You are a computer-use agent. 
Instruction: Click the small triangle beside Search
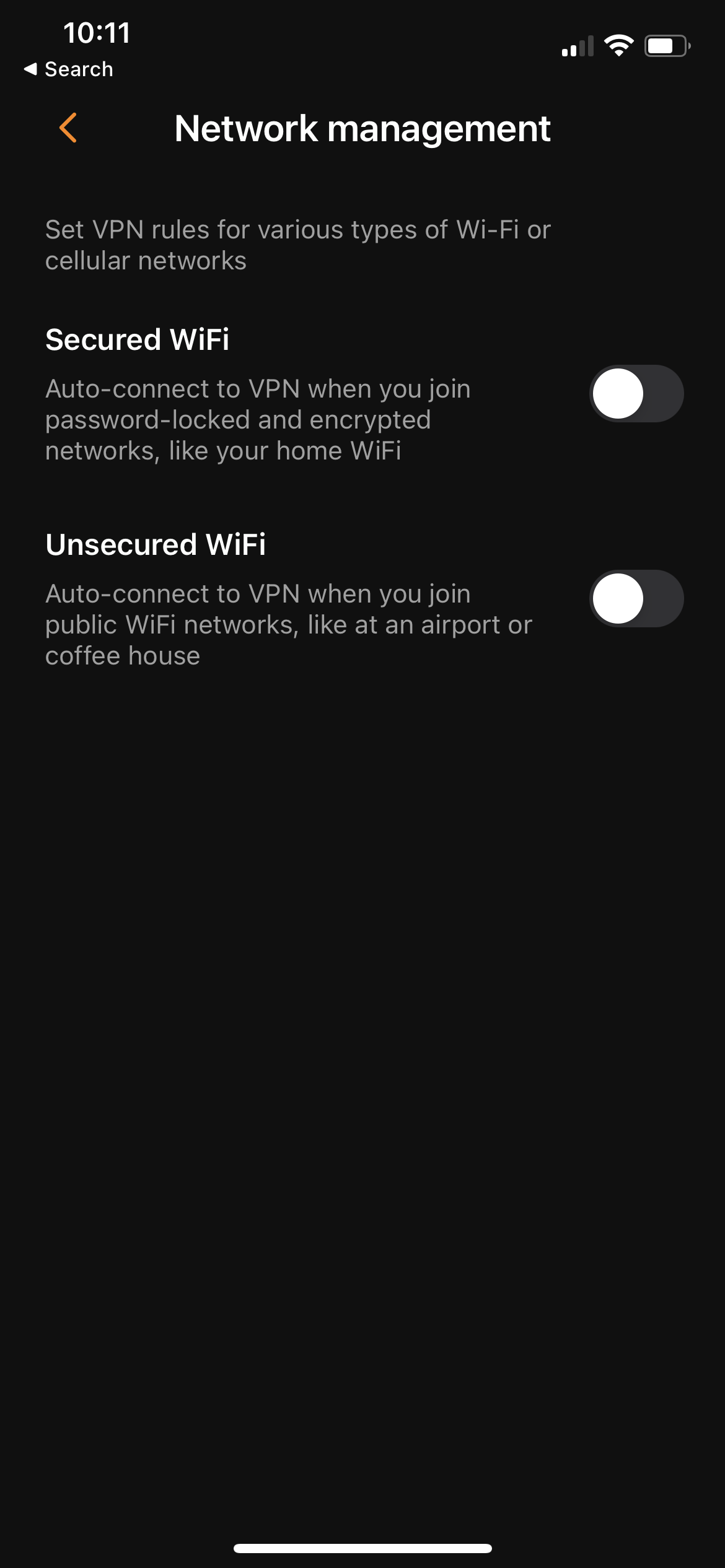(30, 69)
